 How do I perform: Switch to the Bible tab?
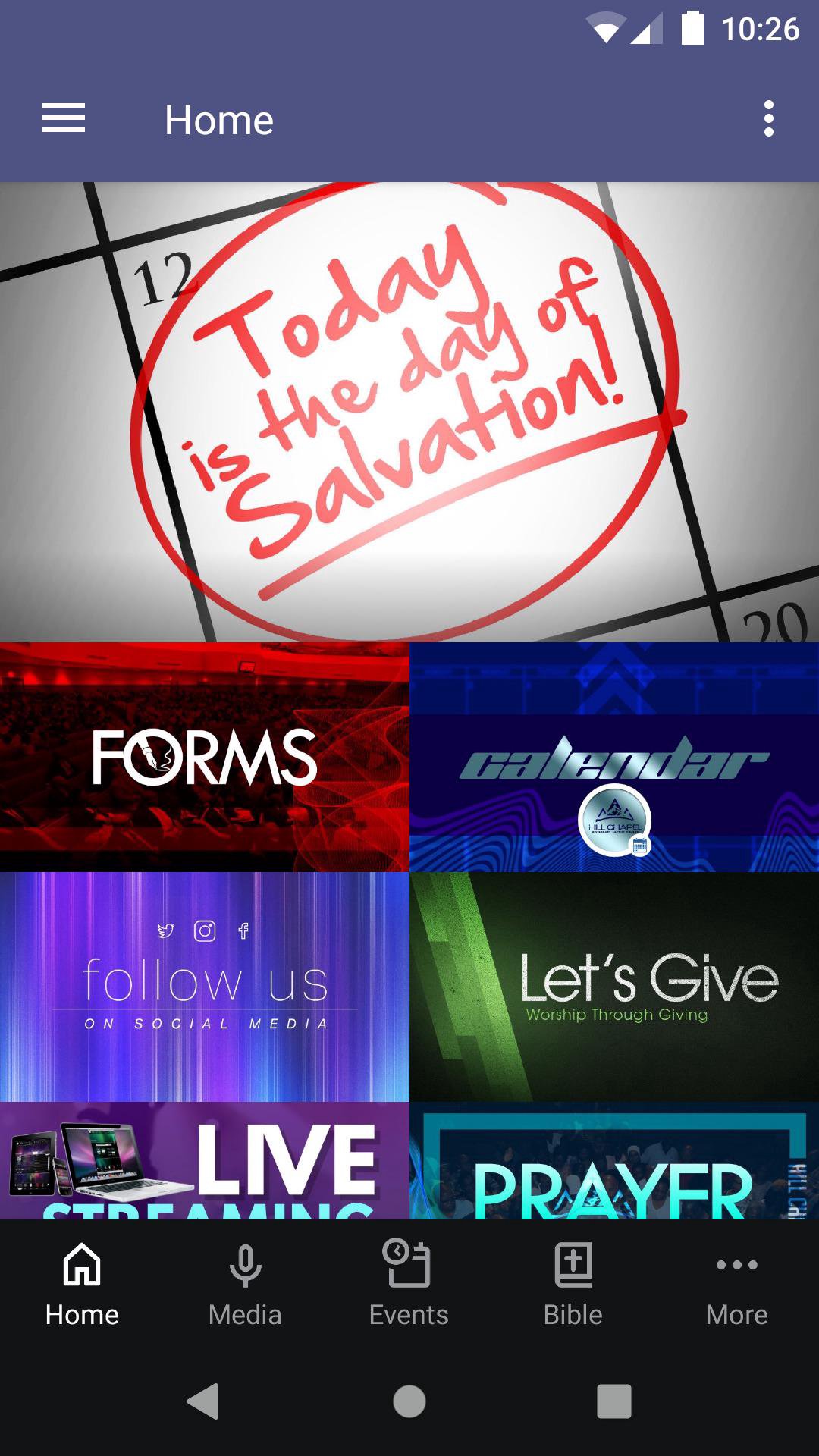573,1283
